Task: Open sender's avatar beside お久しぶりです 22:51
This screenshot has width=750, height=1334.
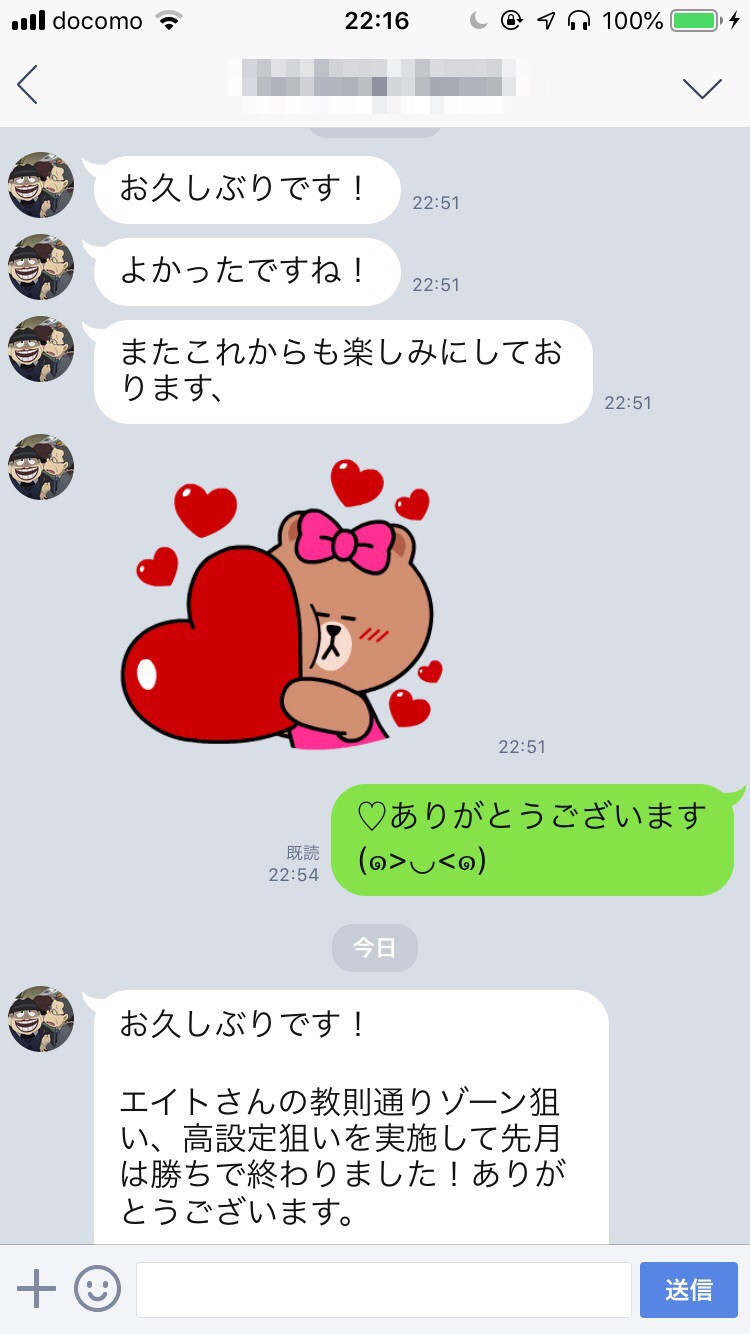Action: click(x=41, y=185)
